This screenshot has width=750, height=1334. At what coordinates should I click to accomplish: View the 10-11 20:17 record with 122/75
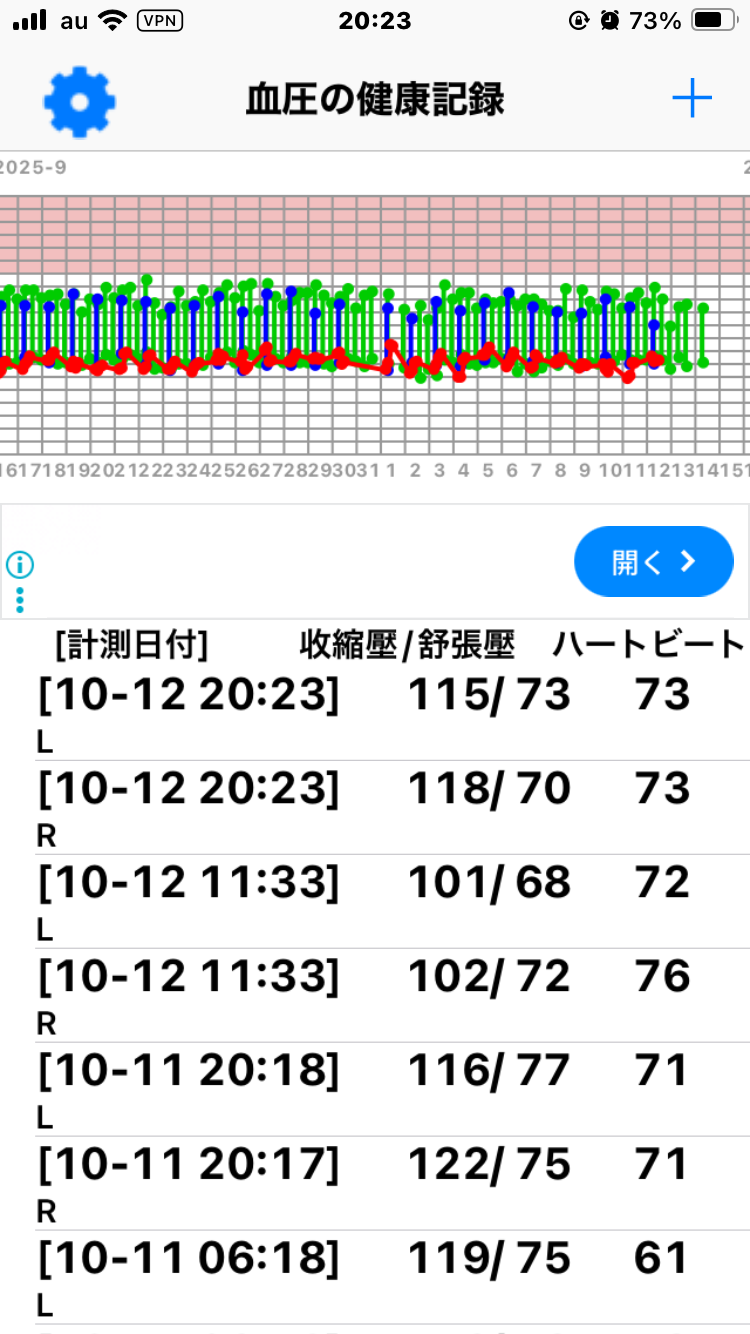coord(375,1181)
